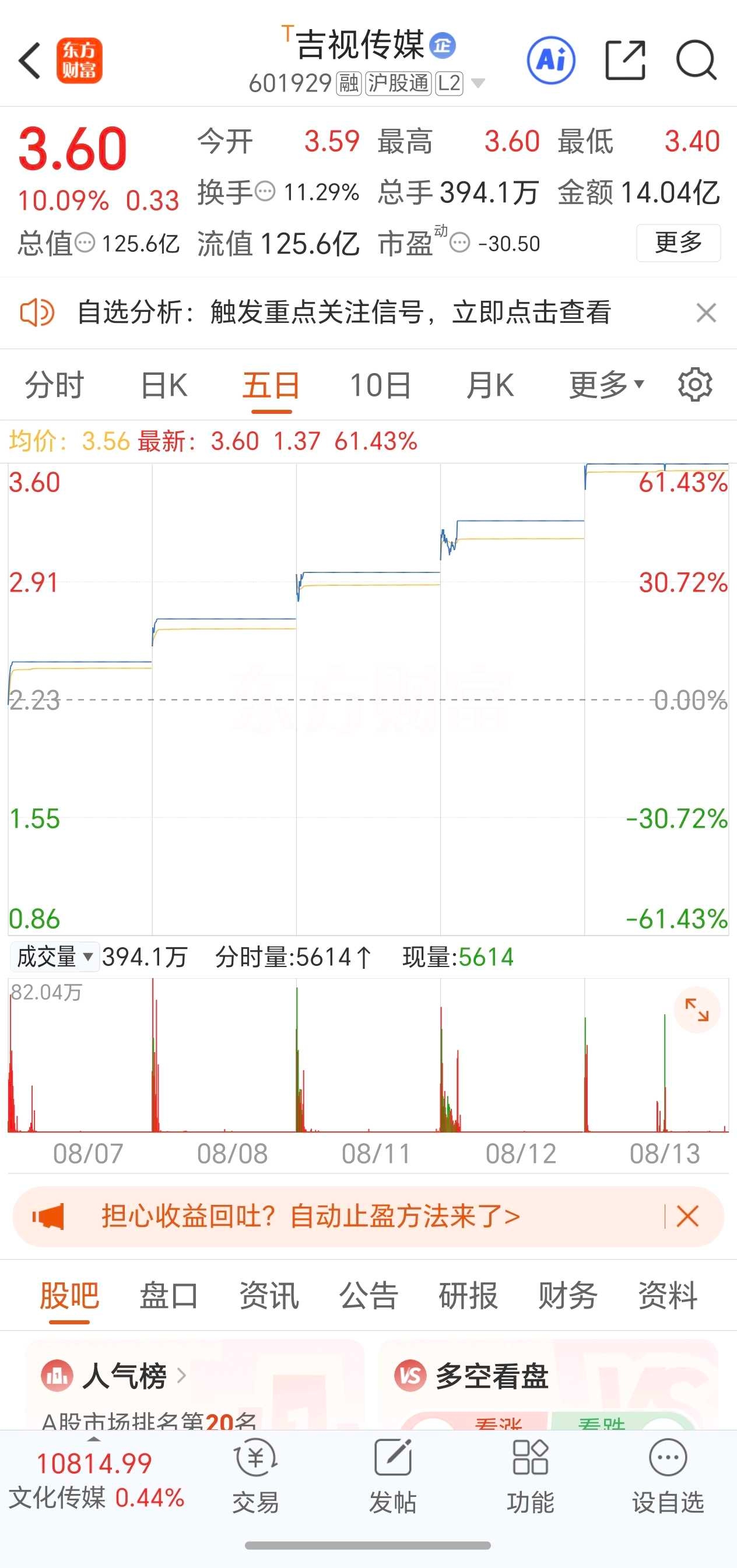Open the 公告 tab
The width and height of the screenshot is (737, 1568).
point(368,1295)
